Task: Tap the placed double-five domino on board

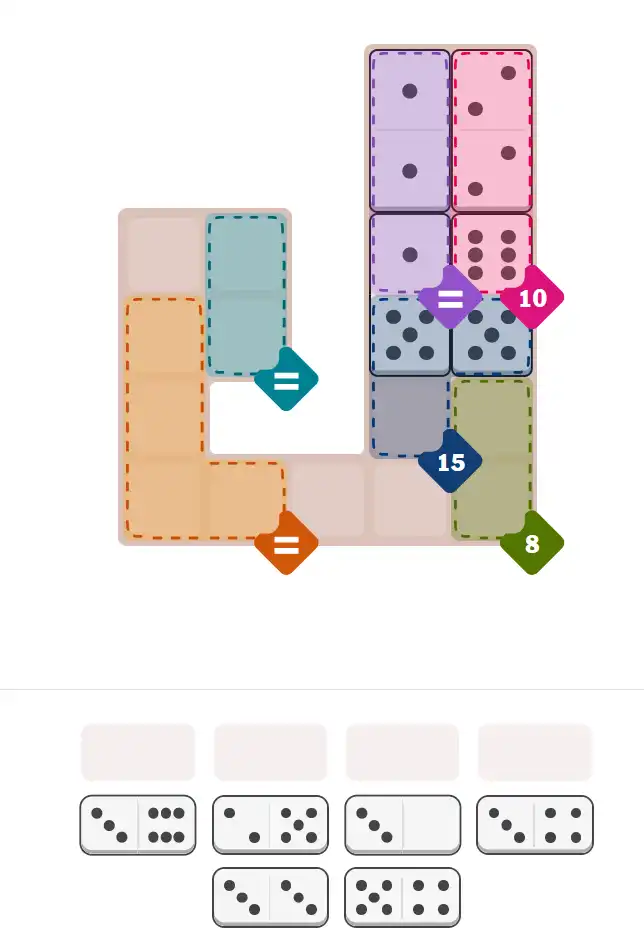Action: click(450, 338)
